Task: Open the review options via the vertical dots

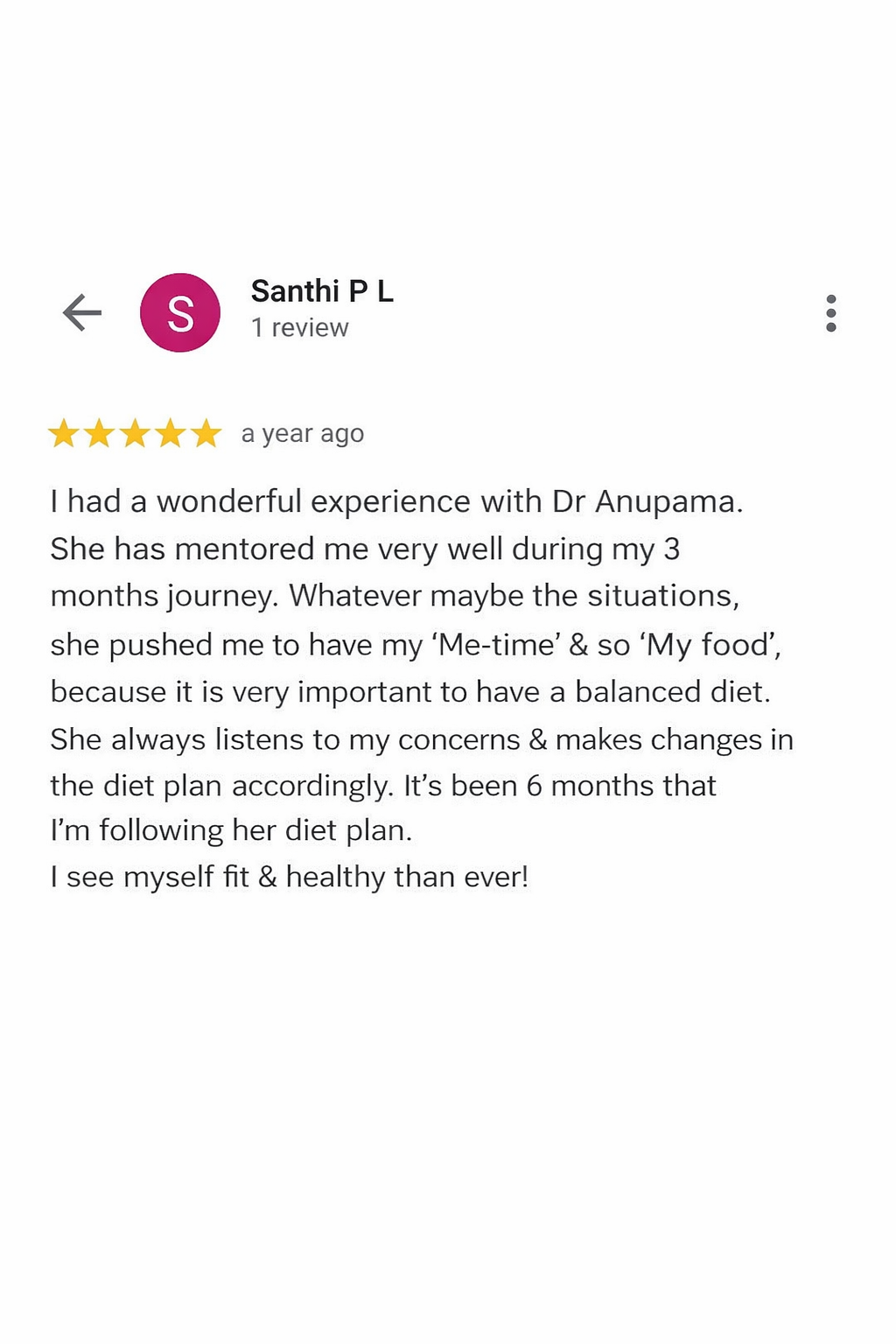Action: pos(829,312)
